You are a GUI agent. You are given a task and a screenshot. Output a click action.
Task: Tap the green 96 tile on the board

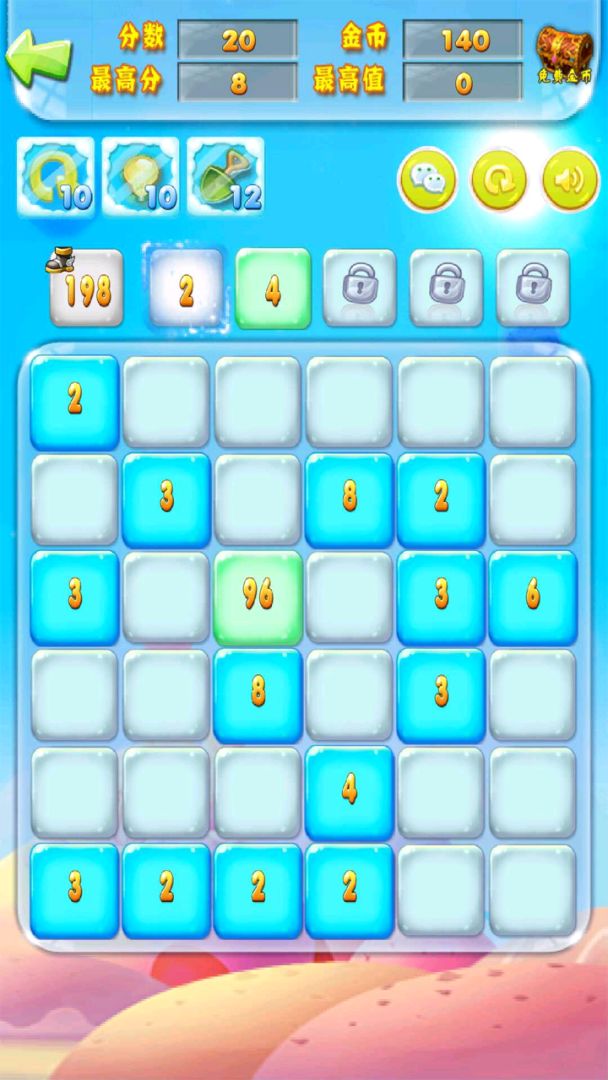click(258, 596)
